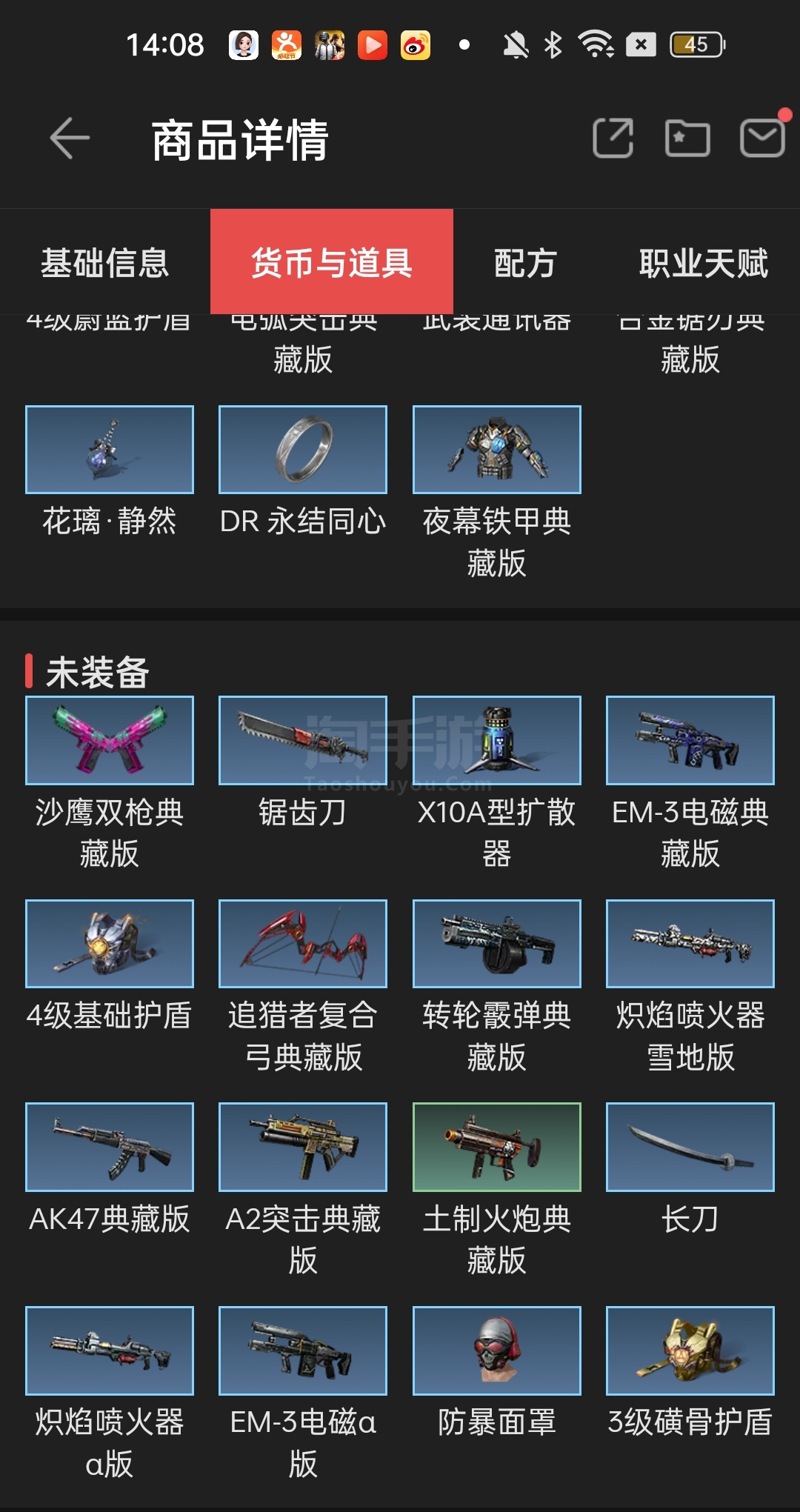
Task: Switch to the 基础信息 tab
Action: (105, 262)
